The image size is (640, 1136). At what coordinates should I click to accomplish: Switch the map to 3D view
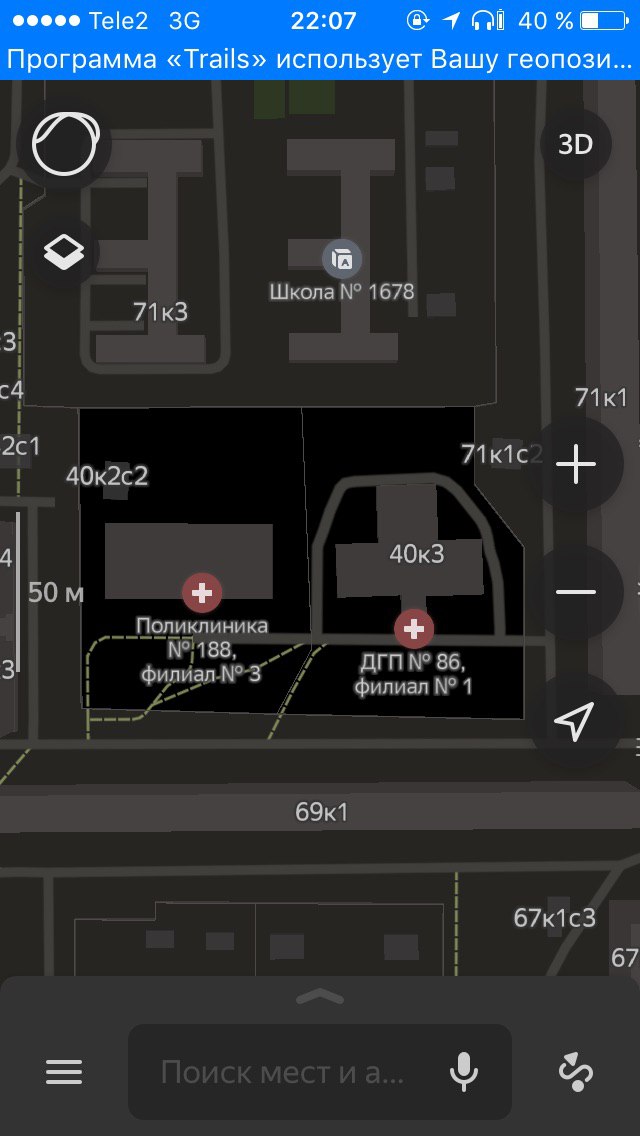pos(575,144)
